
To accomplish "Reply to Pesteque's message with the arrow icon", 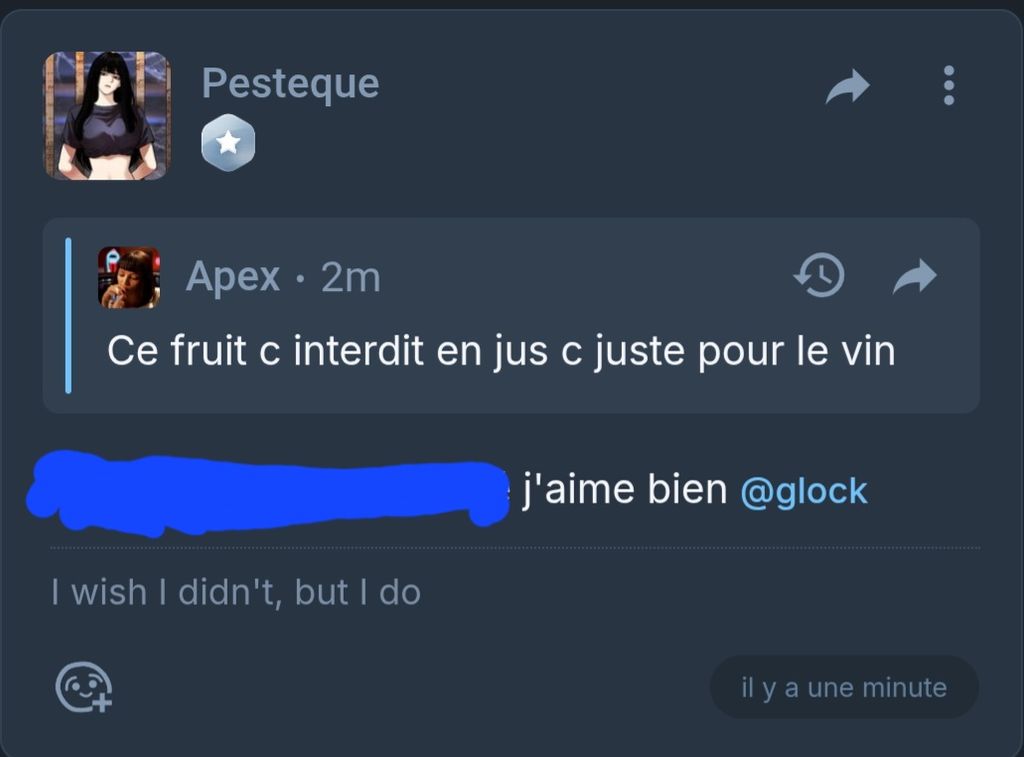I will pos(847,88).
